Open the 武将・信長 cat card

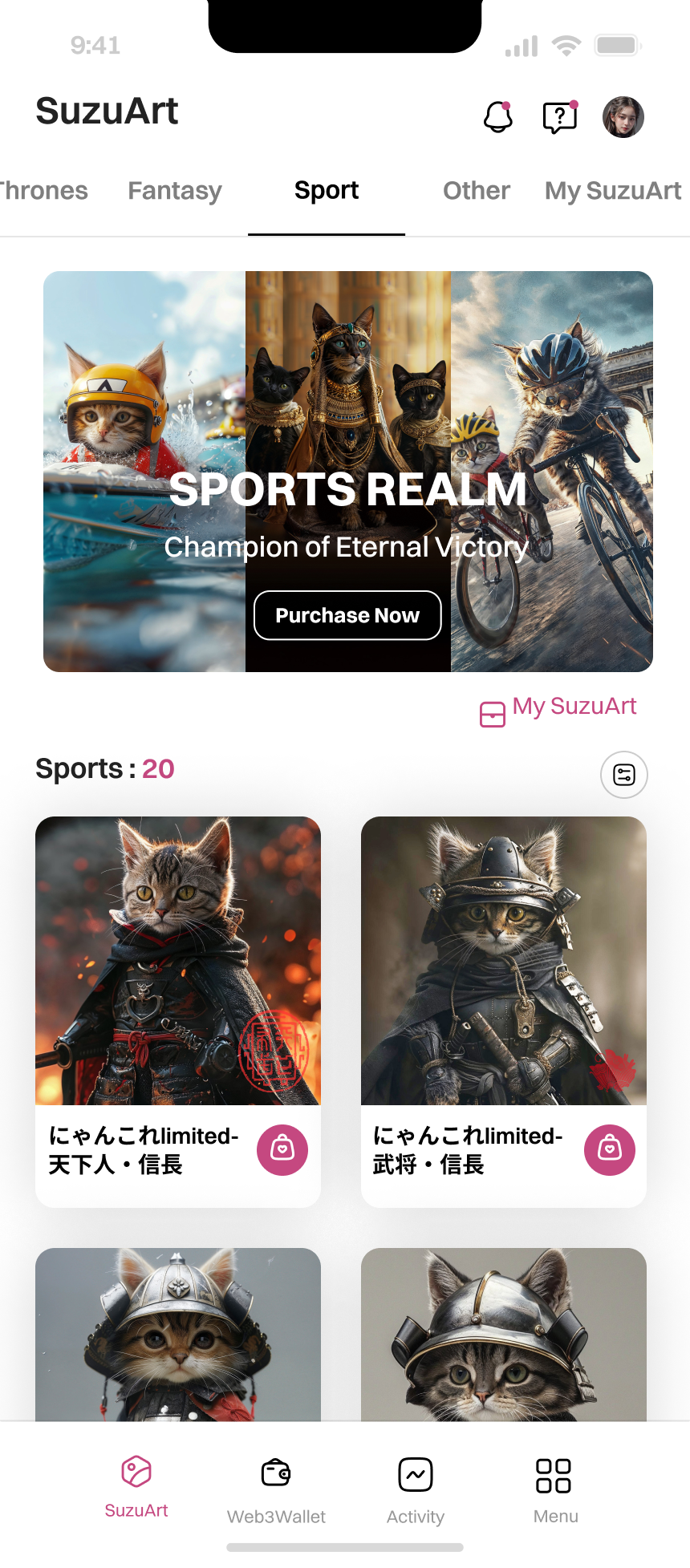(503, 961)
